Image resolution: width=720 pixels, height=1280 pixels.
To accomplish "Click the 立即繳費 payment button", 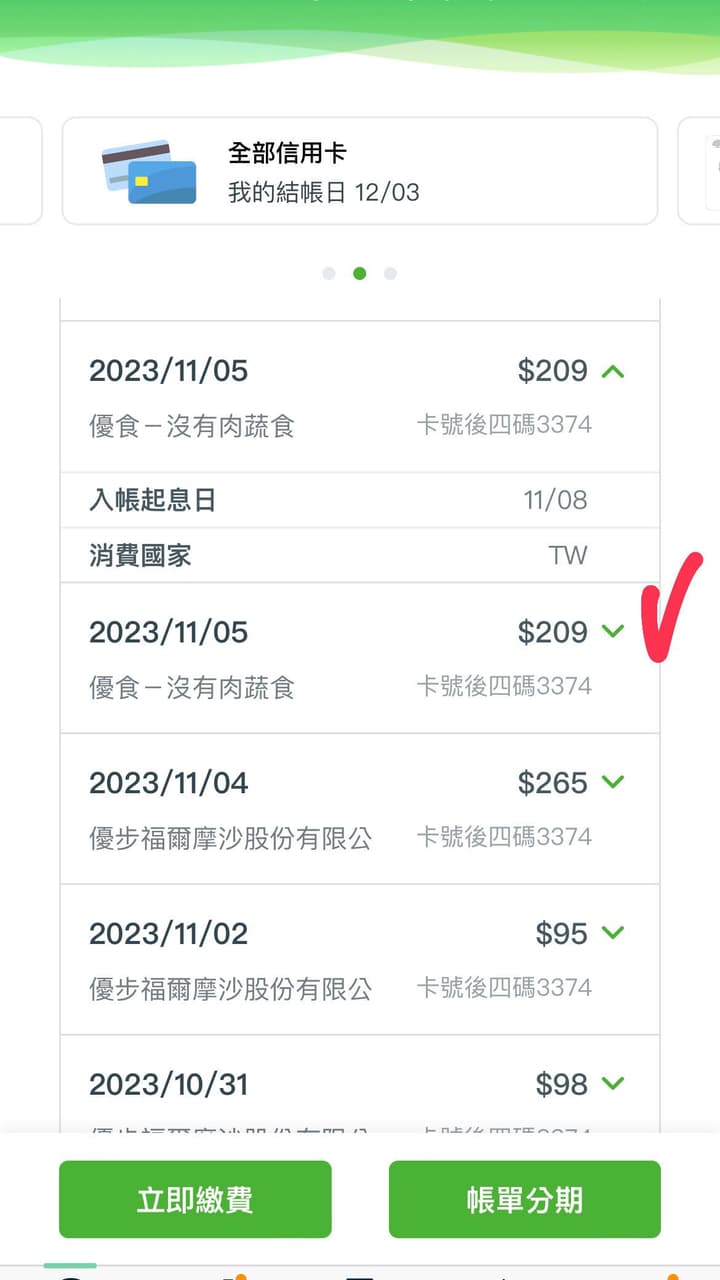I will [x=195, y=1200].
